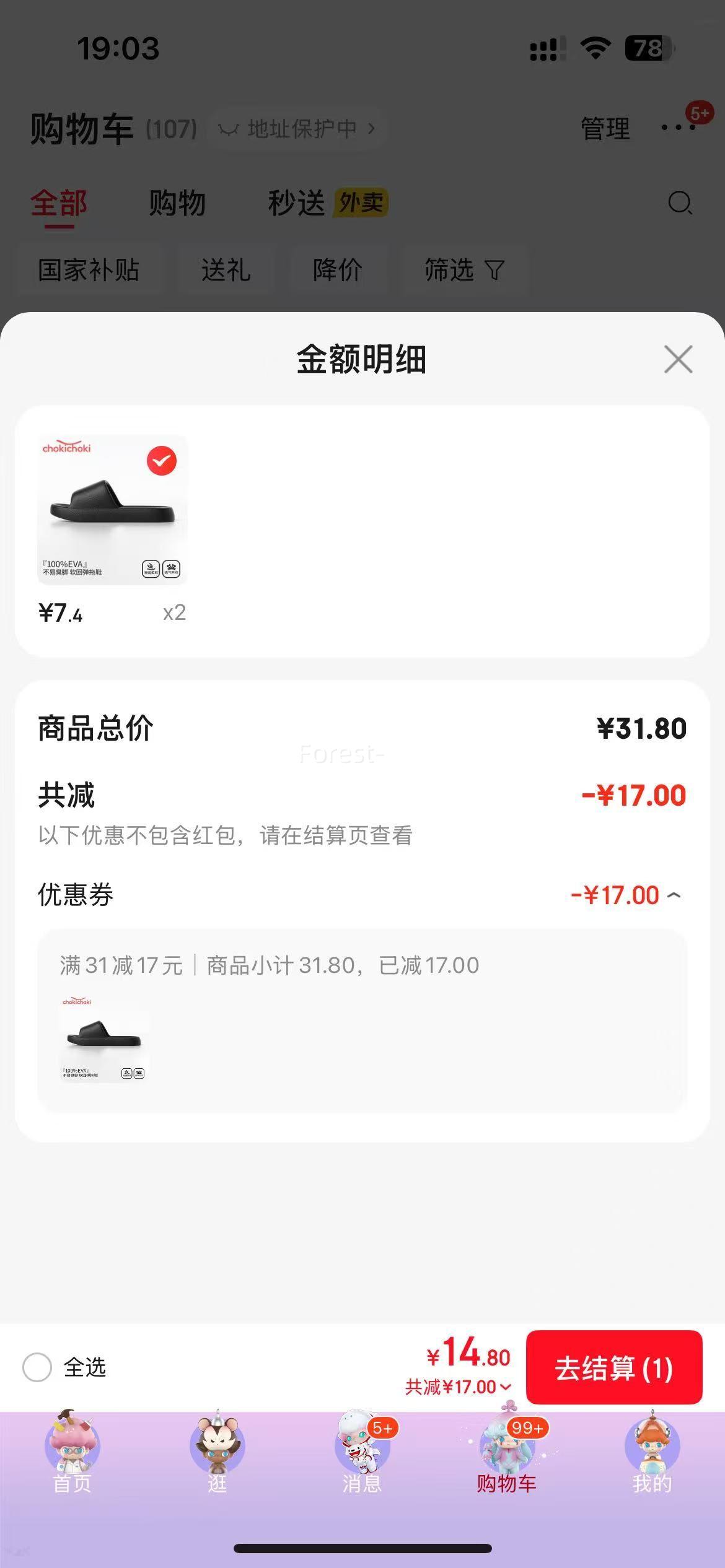
Task: Go to the 首页 home tab
Action: click(x=72, y=1453)
